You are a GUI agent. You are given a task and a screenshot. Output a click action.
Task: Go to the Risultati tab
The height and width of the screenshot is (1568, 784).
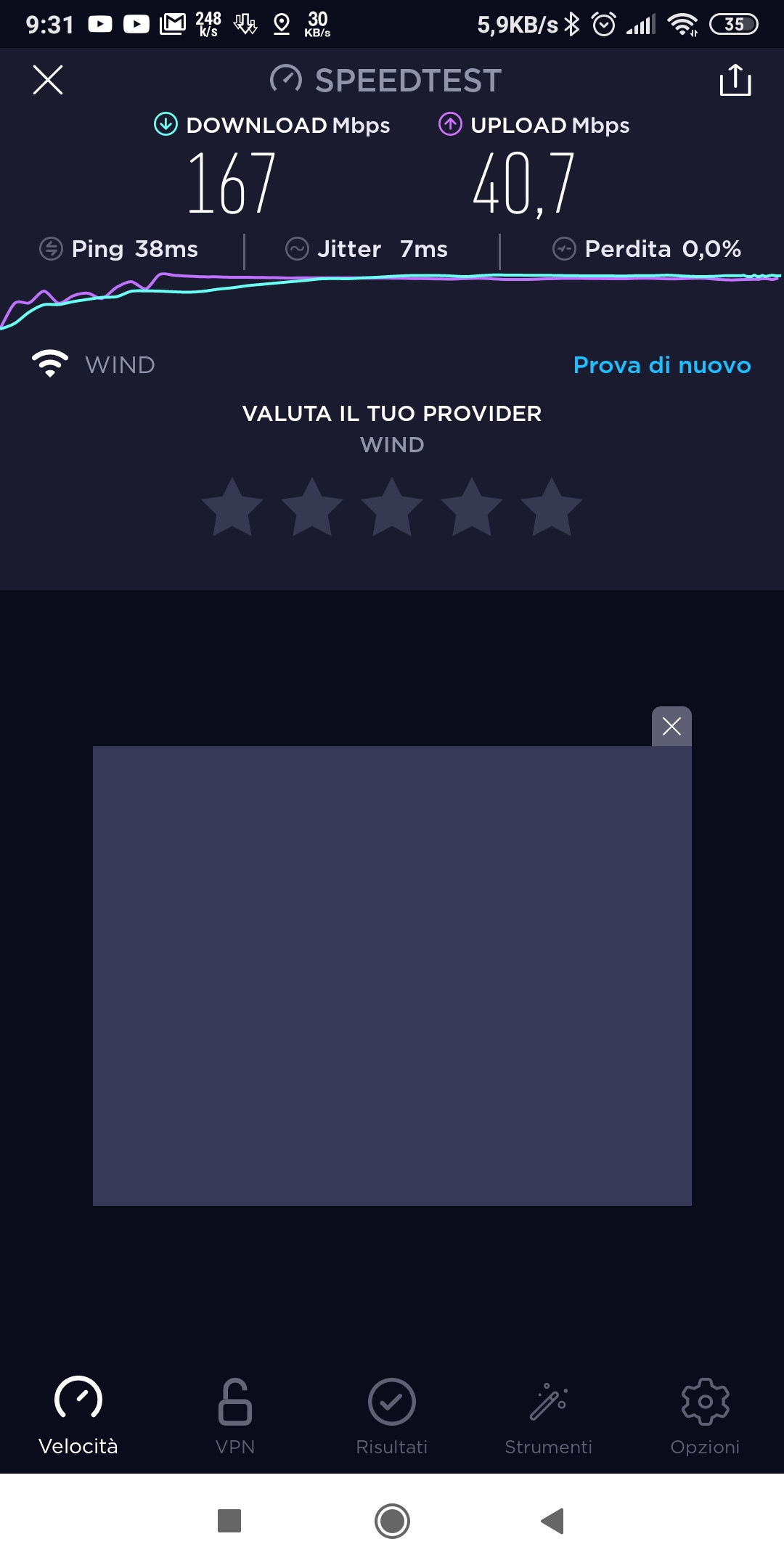click(392, 1416)
